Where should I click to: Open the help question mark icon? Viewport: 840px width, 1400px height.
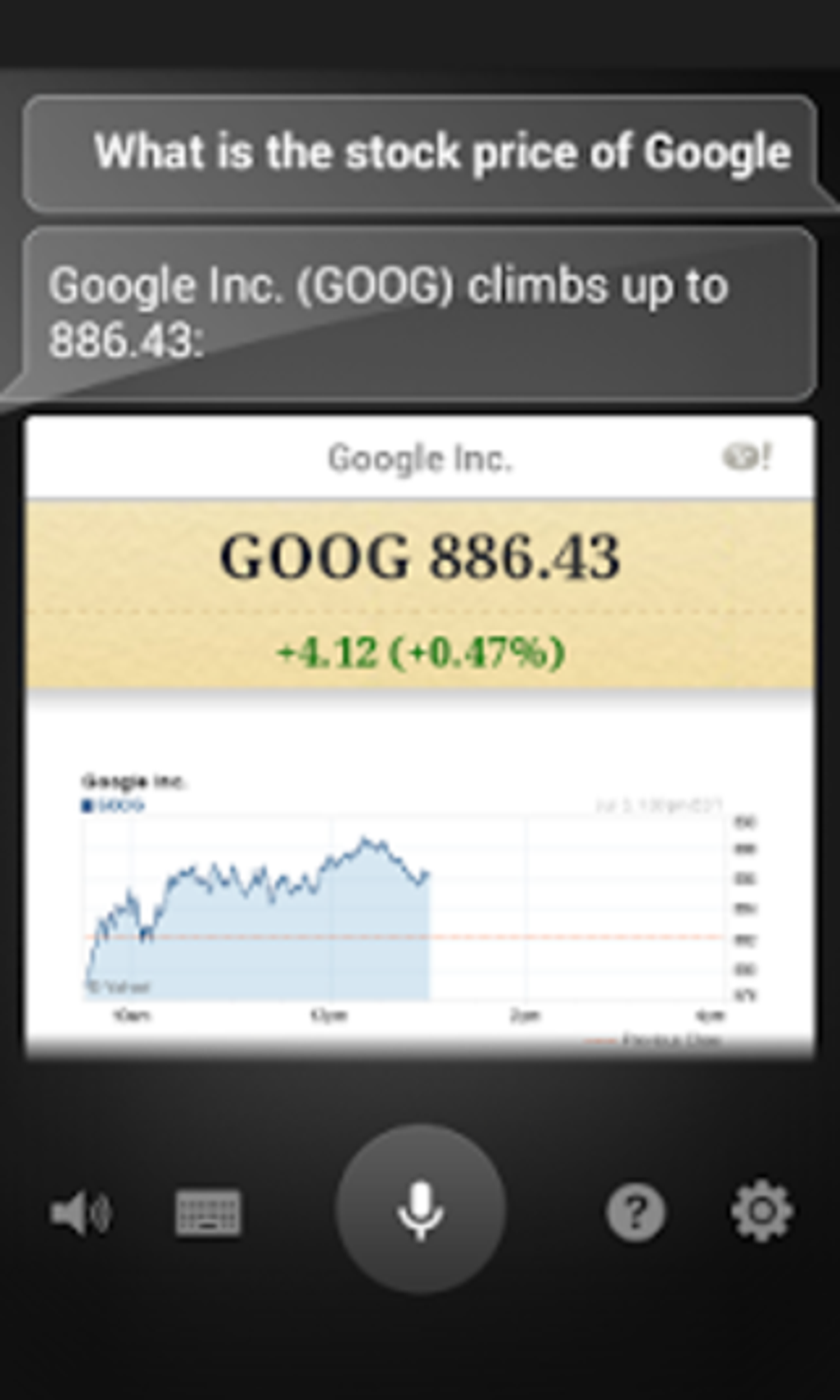636,1212
